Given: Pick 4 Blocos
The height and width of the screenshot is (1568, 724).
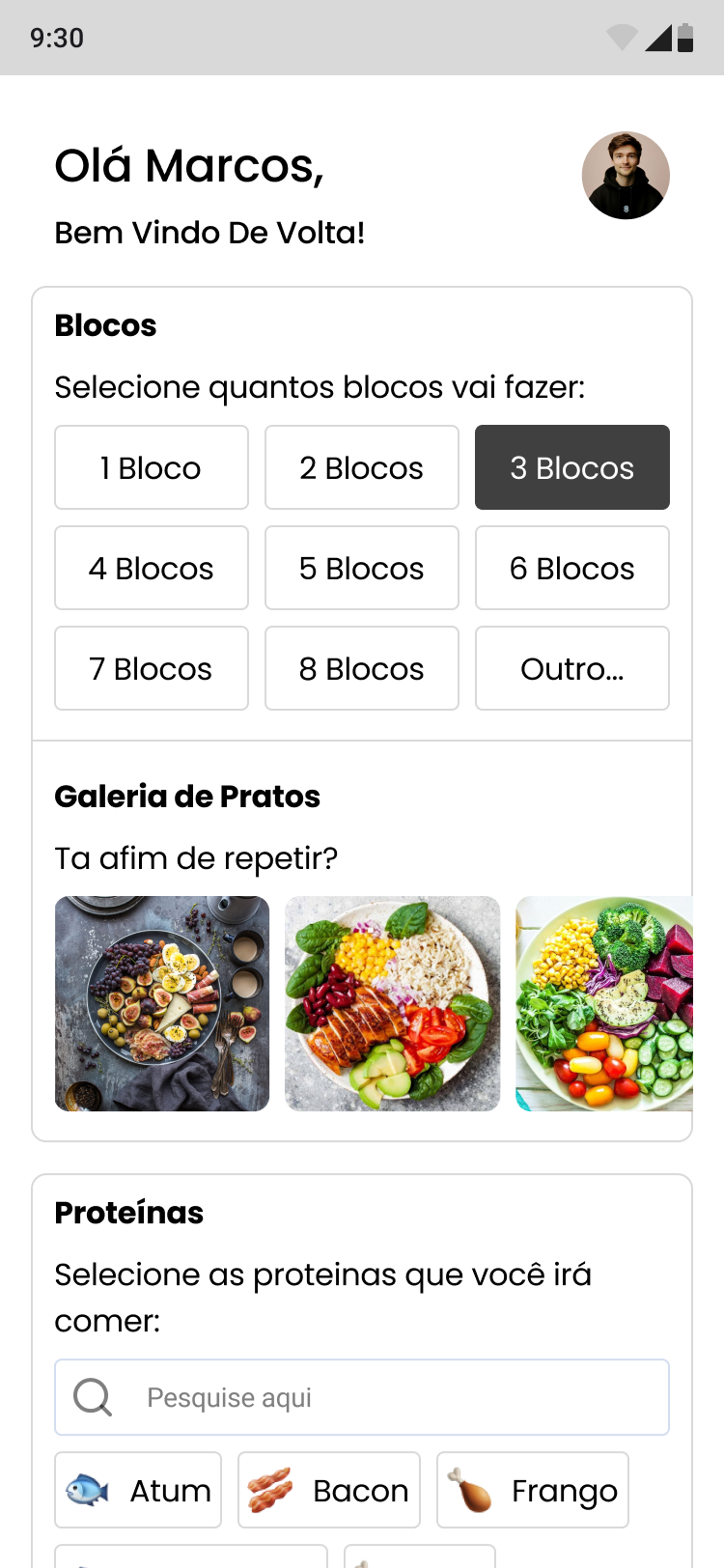Looking at the screenshot, I should pyautogui.click(x=152, y=568).
